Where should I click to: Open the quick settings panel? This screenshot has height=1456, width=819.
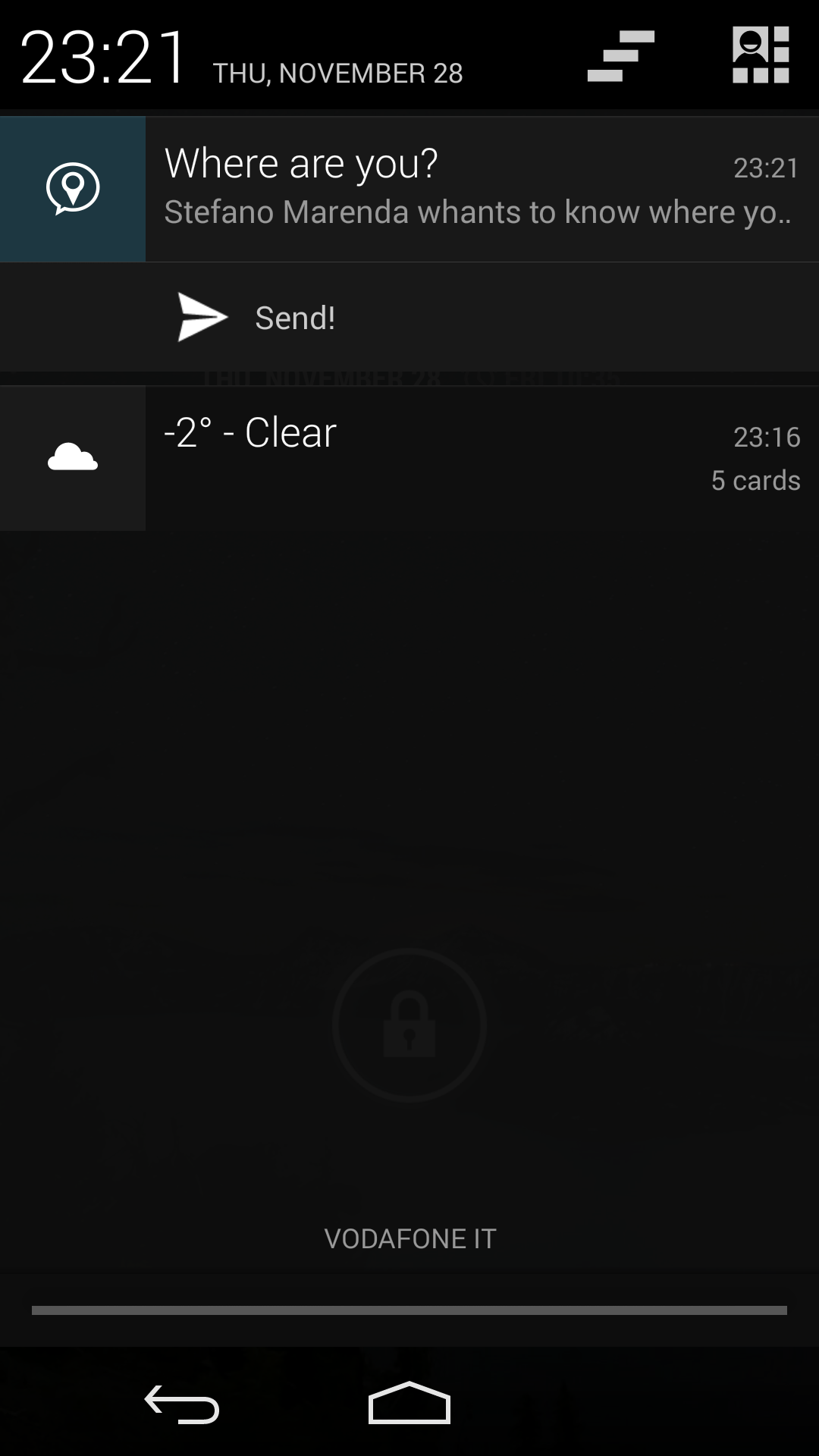pos(761,55)
